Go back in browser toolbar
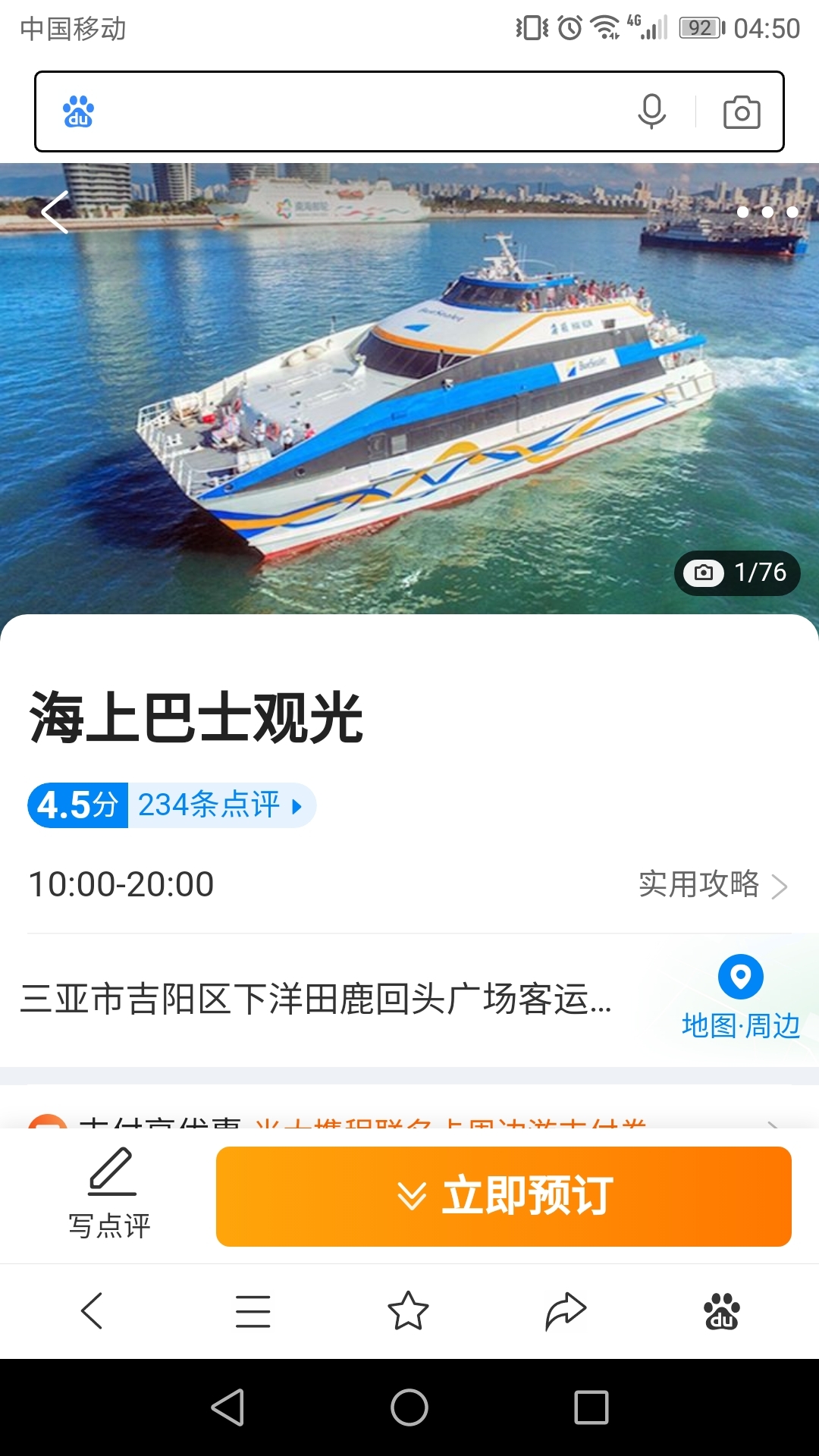Screen dimensions: 819x1456 [x=92, y=1310]
